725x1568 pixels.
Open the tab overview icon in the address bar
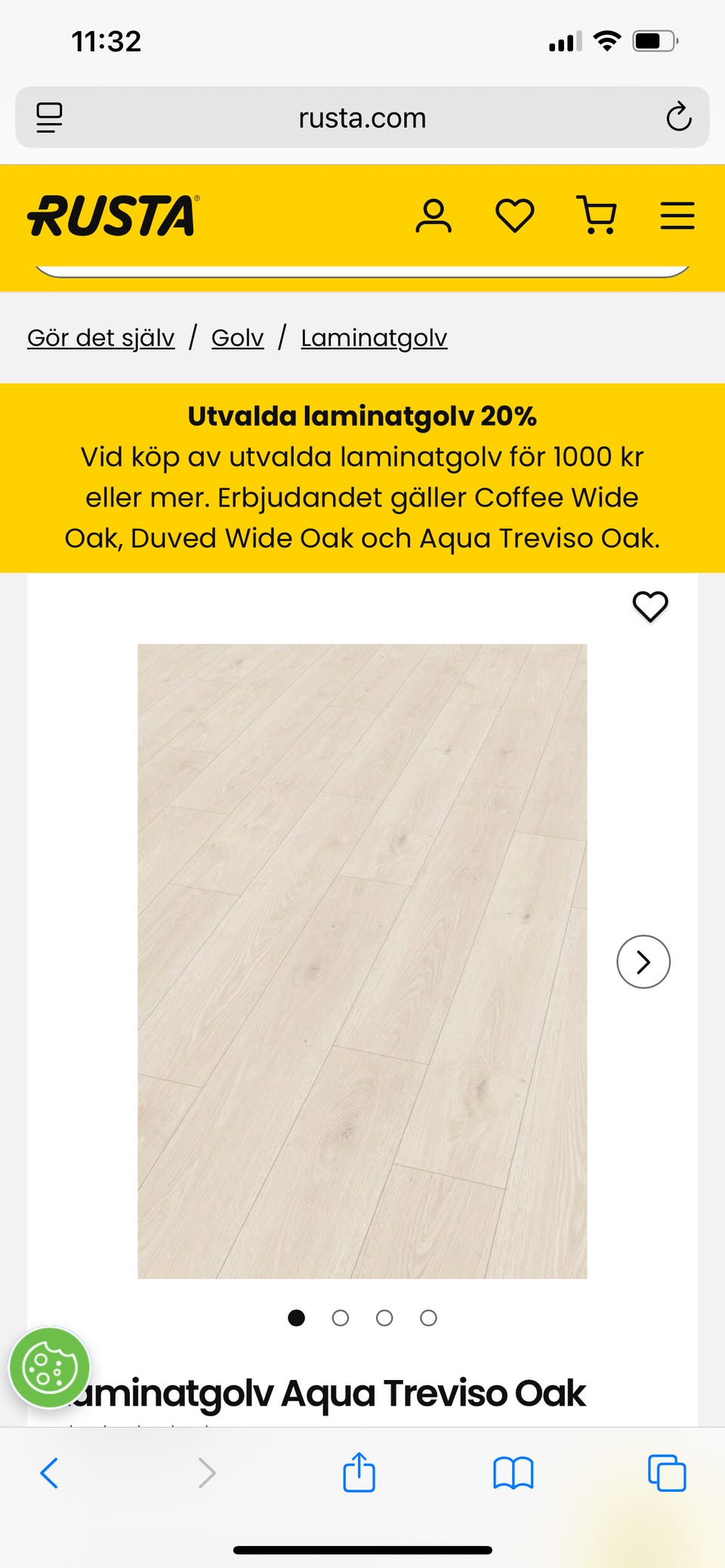click(666, 1472)
